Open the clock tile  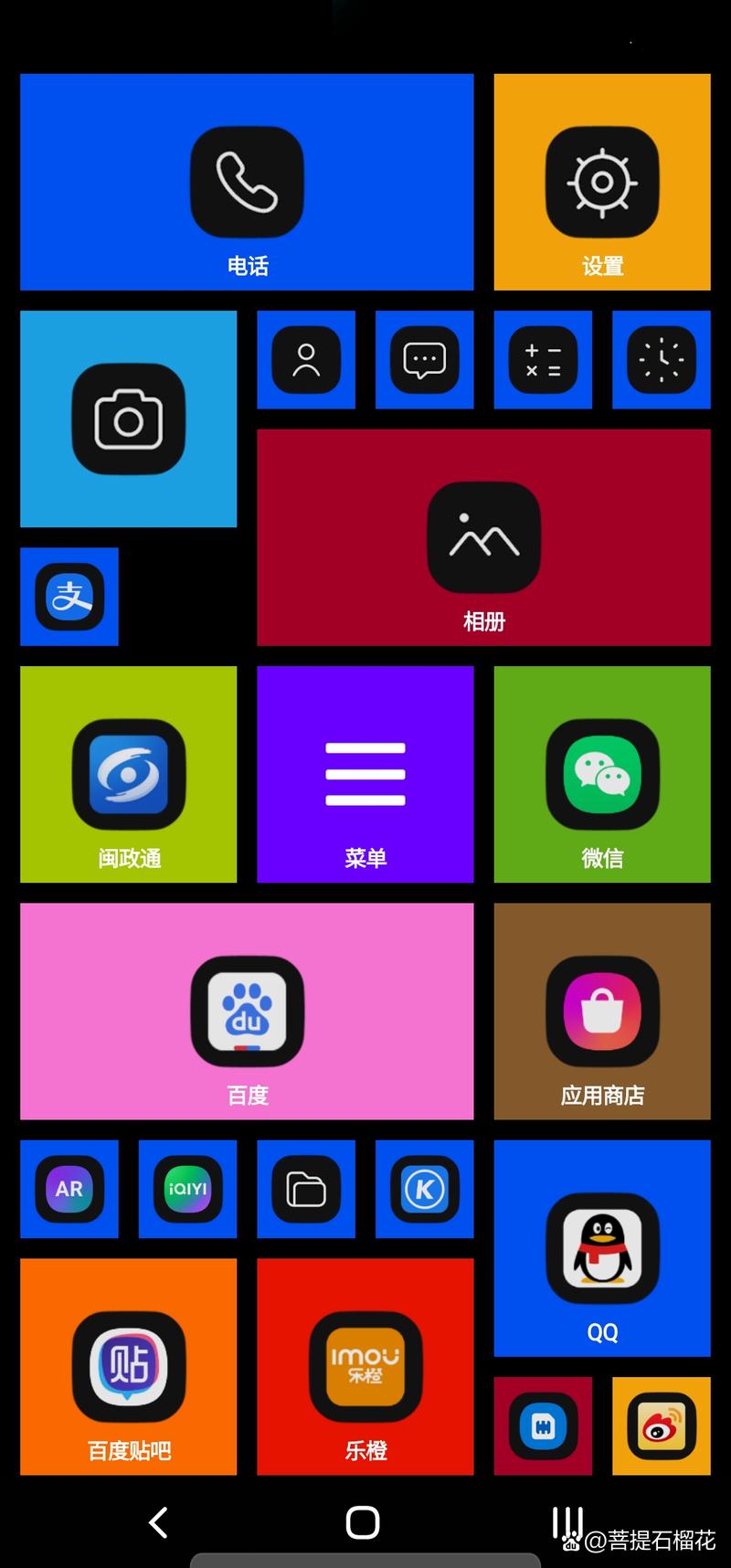pos(662,360)
